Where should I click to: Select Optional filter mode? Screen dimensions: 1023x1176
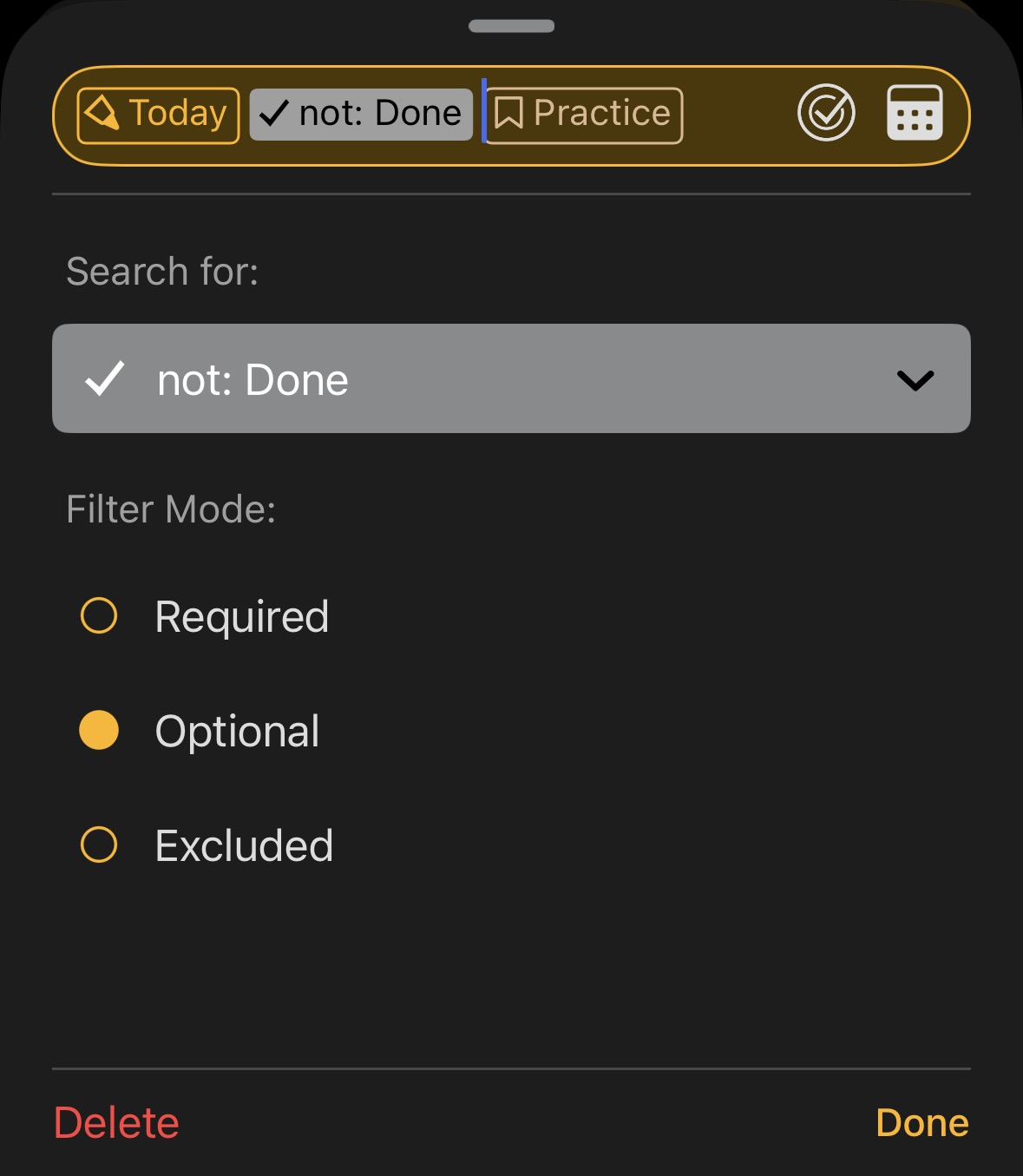click(99, 731)
